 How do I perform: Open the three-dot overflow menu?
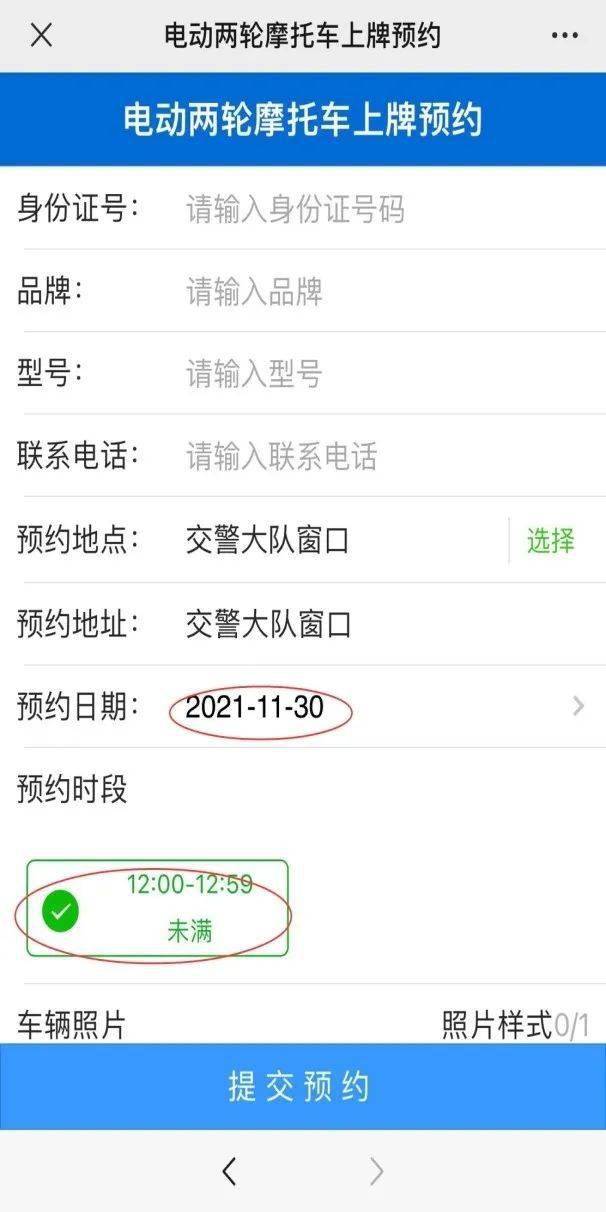(565, 36)
